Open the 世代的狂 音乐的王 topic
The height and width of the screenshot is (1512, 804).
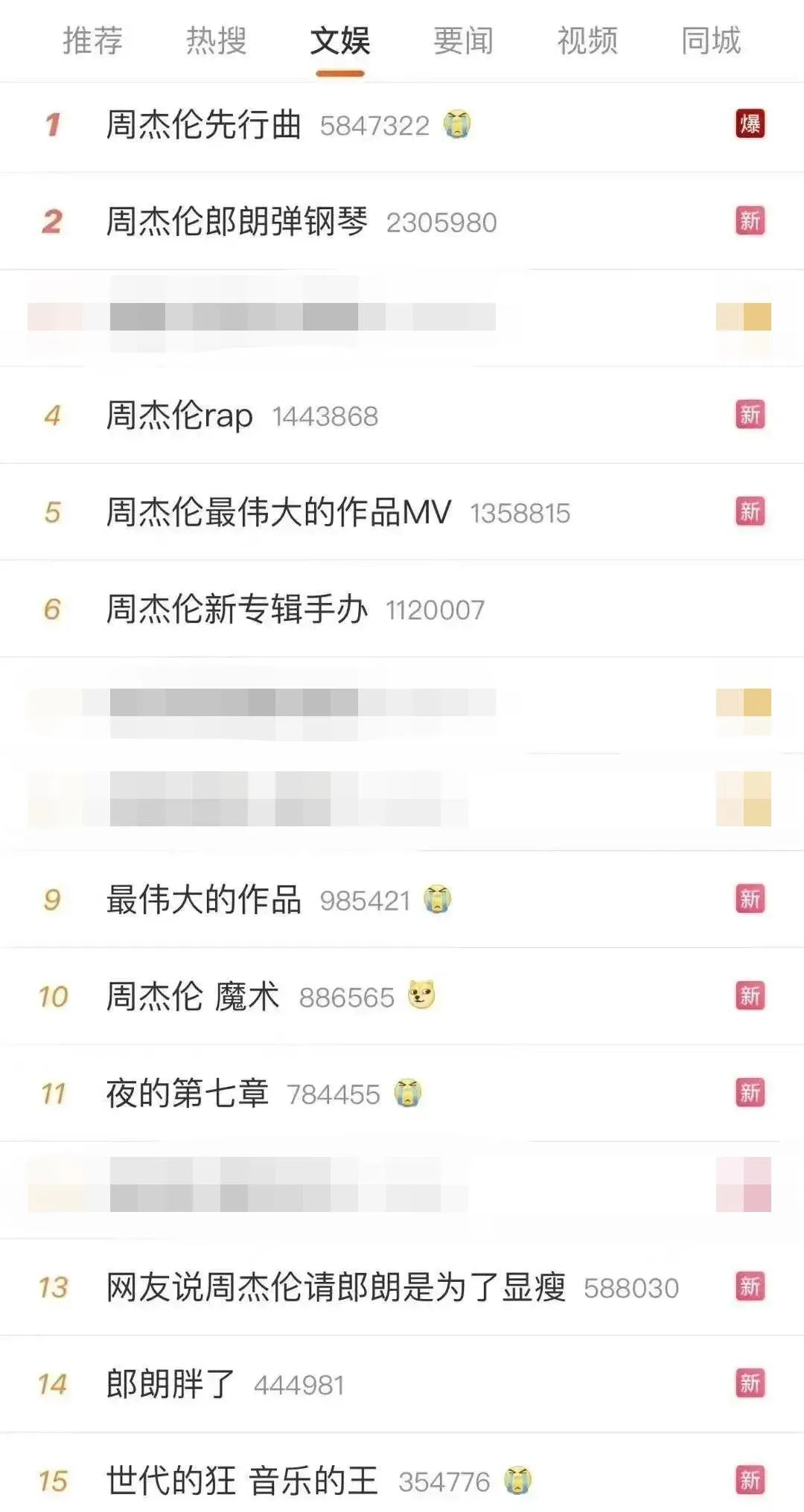242,1481
